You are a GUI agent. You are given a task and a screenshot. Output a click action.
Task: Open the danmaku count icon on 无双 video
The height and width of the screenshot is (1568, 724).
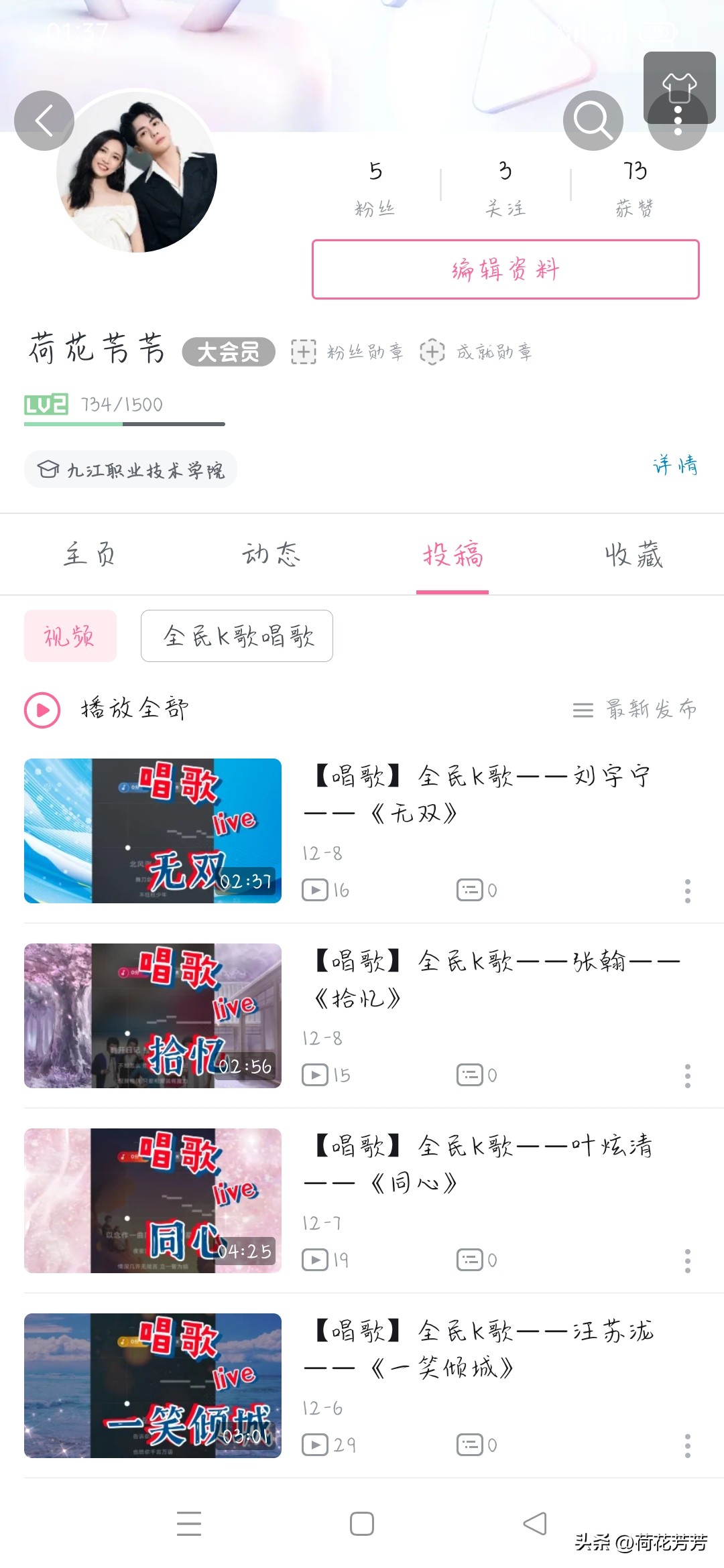[471, 890]
